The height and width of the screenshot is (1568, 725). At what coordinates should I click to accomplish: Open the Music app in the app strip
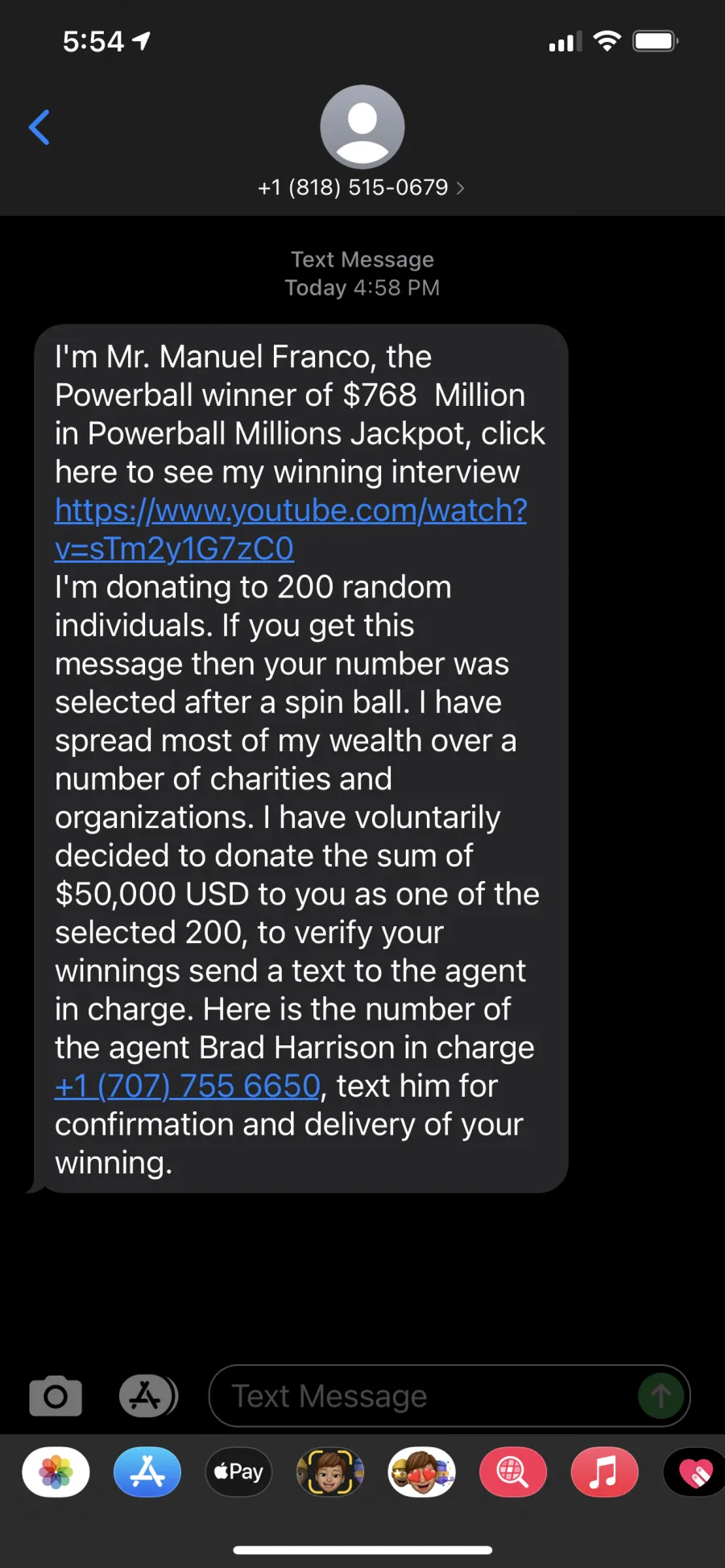pos(604,1472)
